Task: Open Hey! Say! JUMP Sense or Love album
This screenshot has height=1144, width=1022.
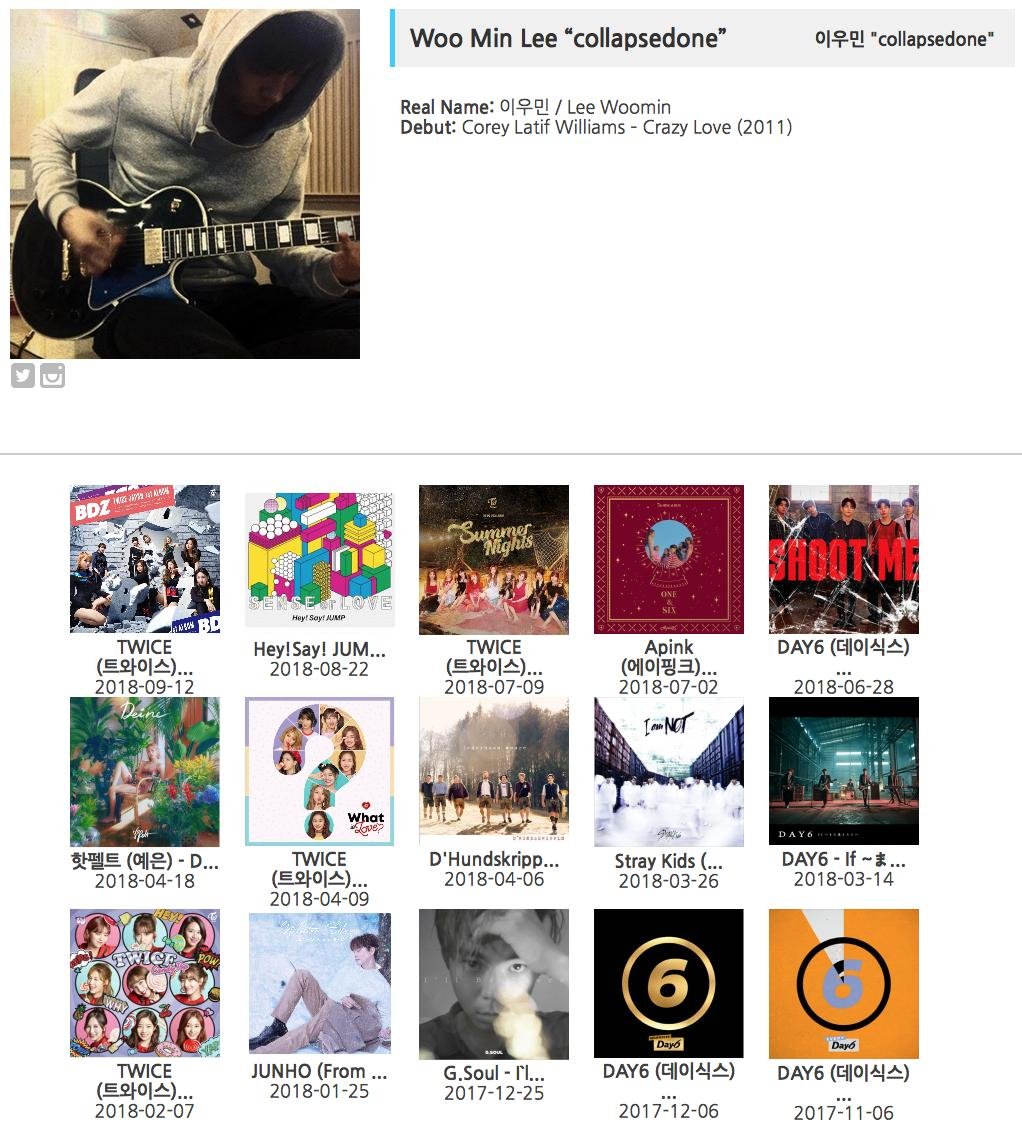Action: [320, 559]
